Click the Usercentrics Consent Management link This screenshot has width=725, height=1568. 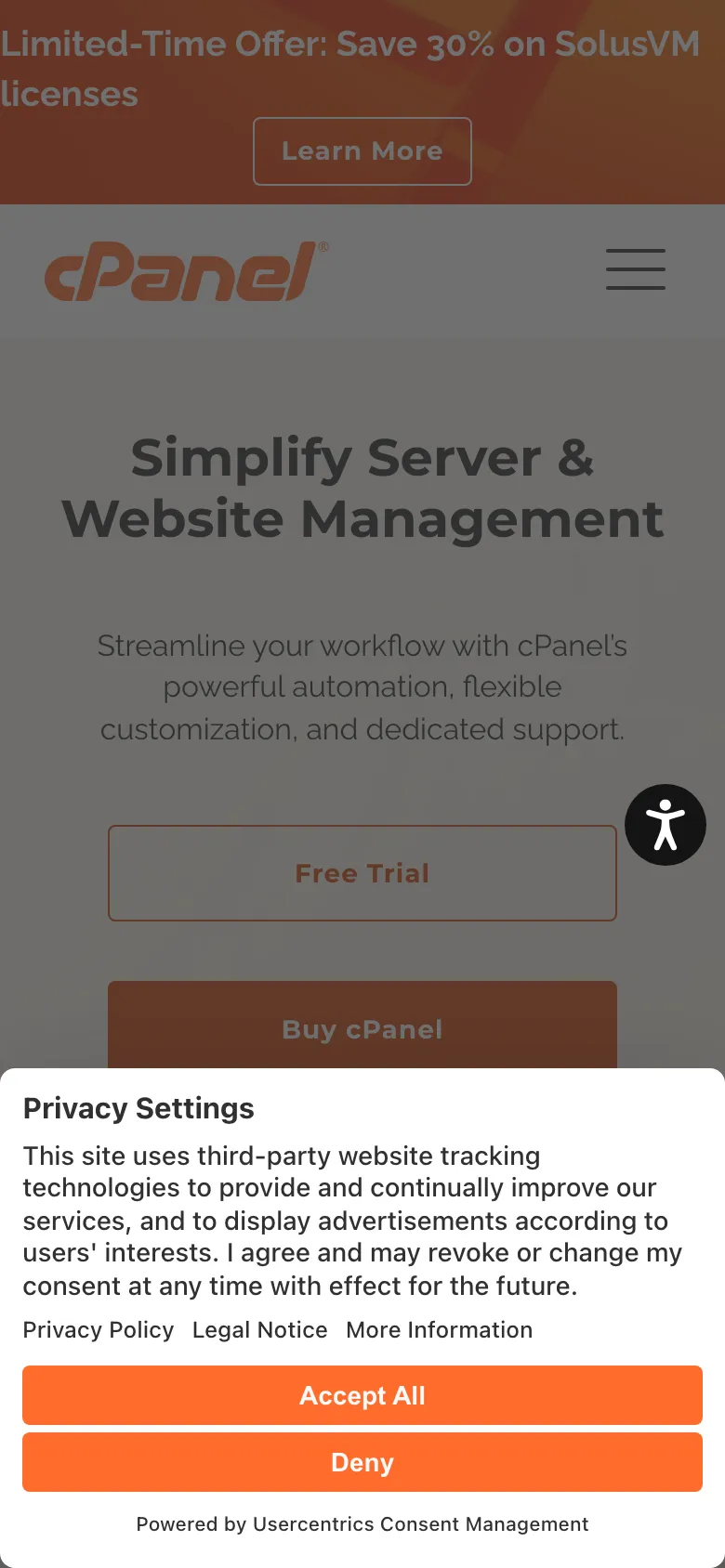point(419,1524)
